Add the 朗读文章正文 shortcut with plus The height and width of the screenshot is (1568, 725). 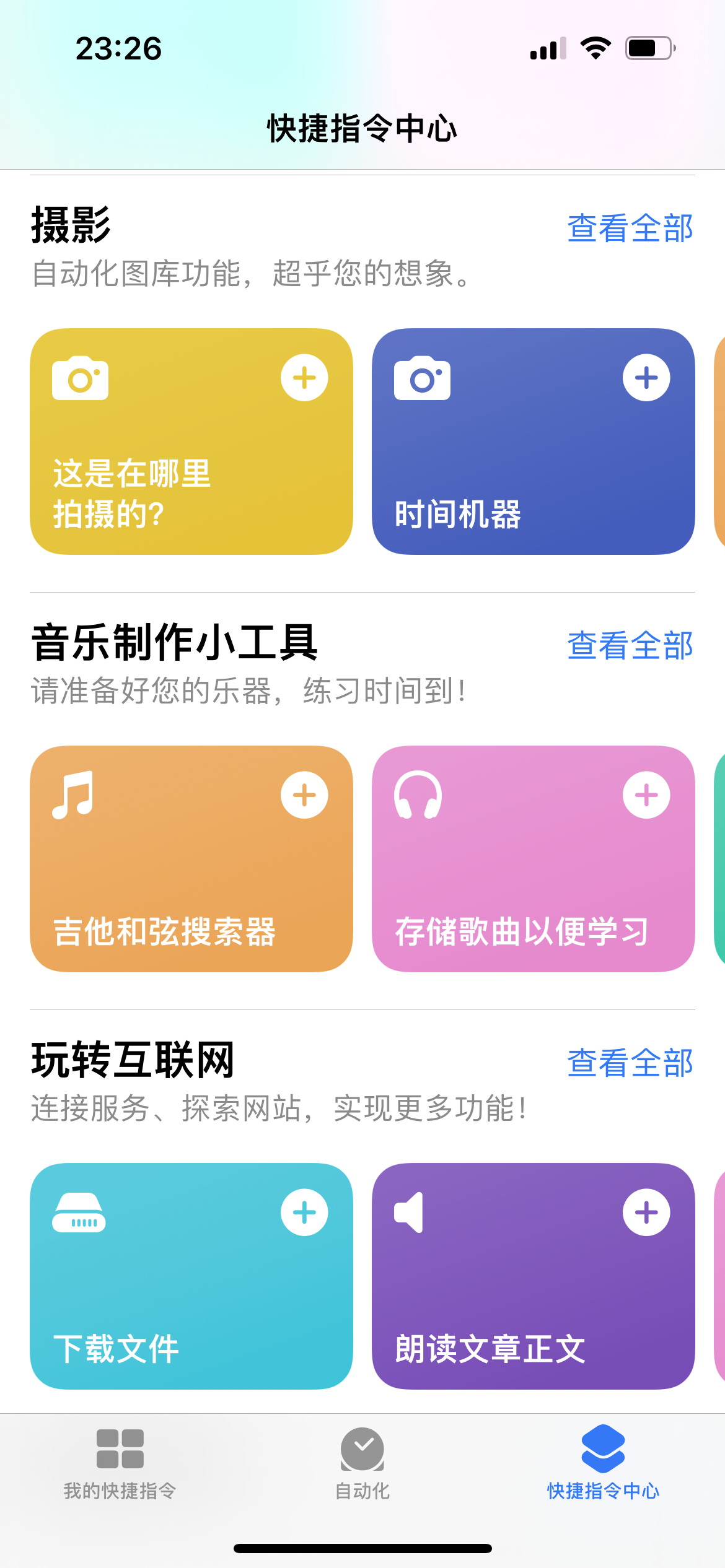click(646, 1213)
